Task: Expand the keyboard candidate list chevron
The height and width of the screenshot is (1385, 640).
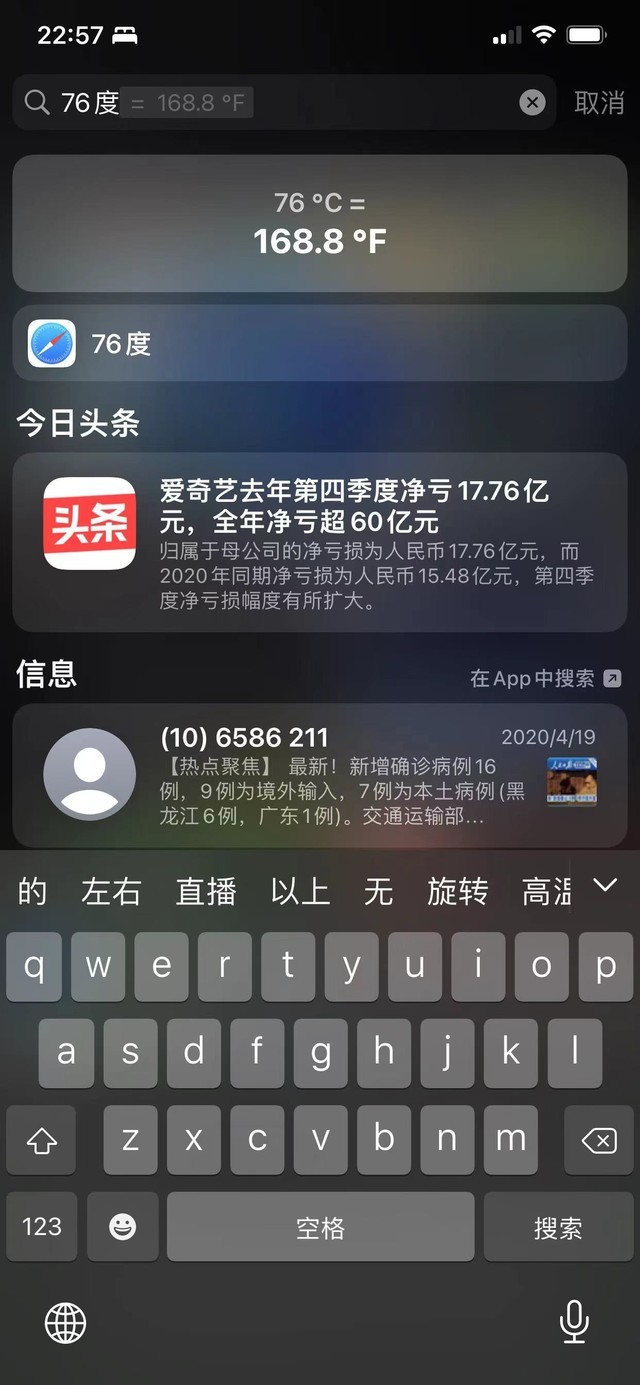Action: pos(605,885)
